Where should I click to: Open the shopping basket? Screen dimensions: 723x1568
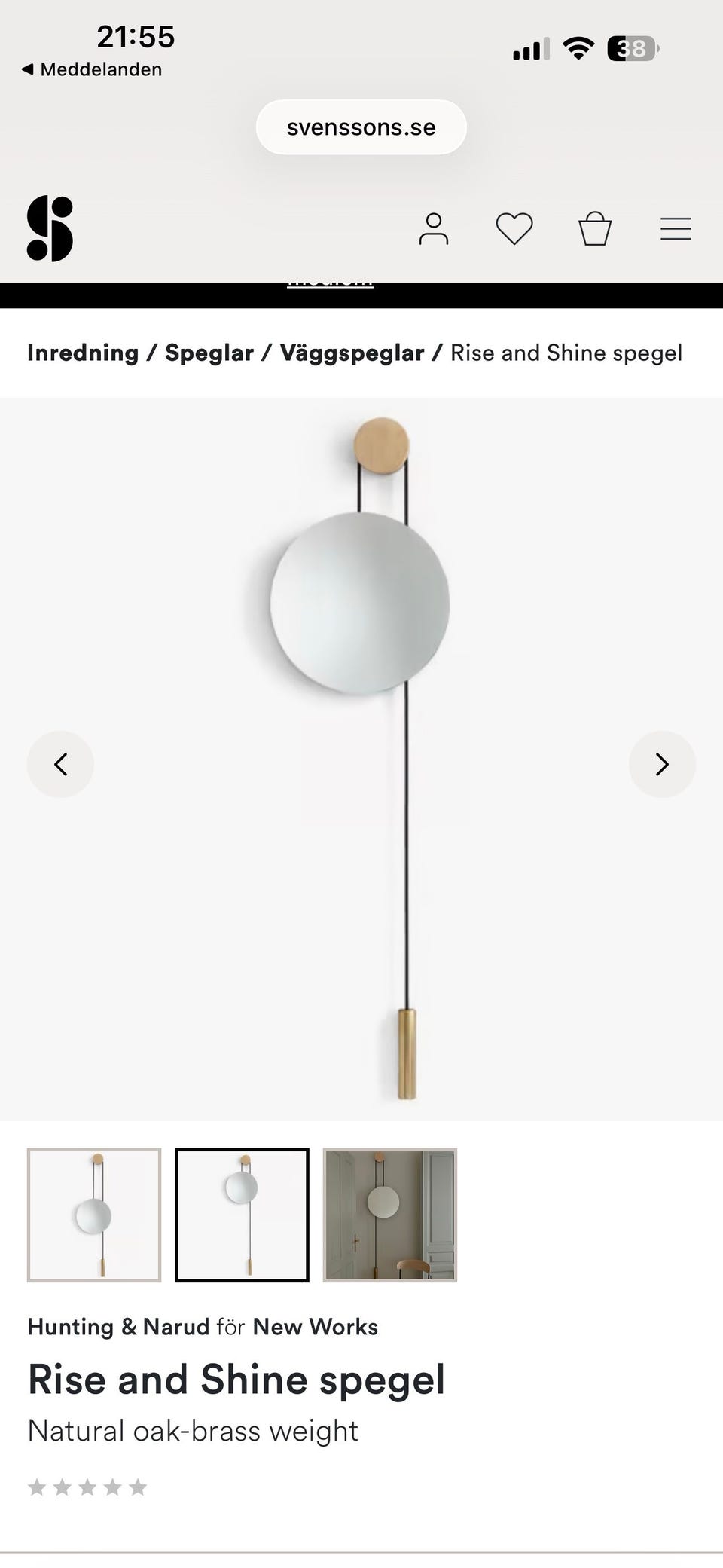tap(595, 229)
